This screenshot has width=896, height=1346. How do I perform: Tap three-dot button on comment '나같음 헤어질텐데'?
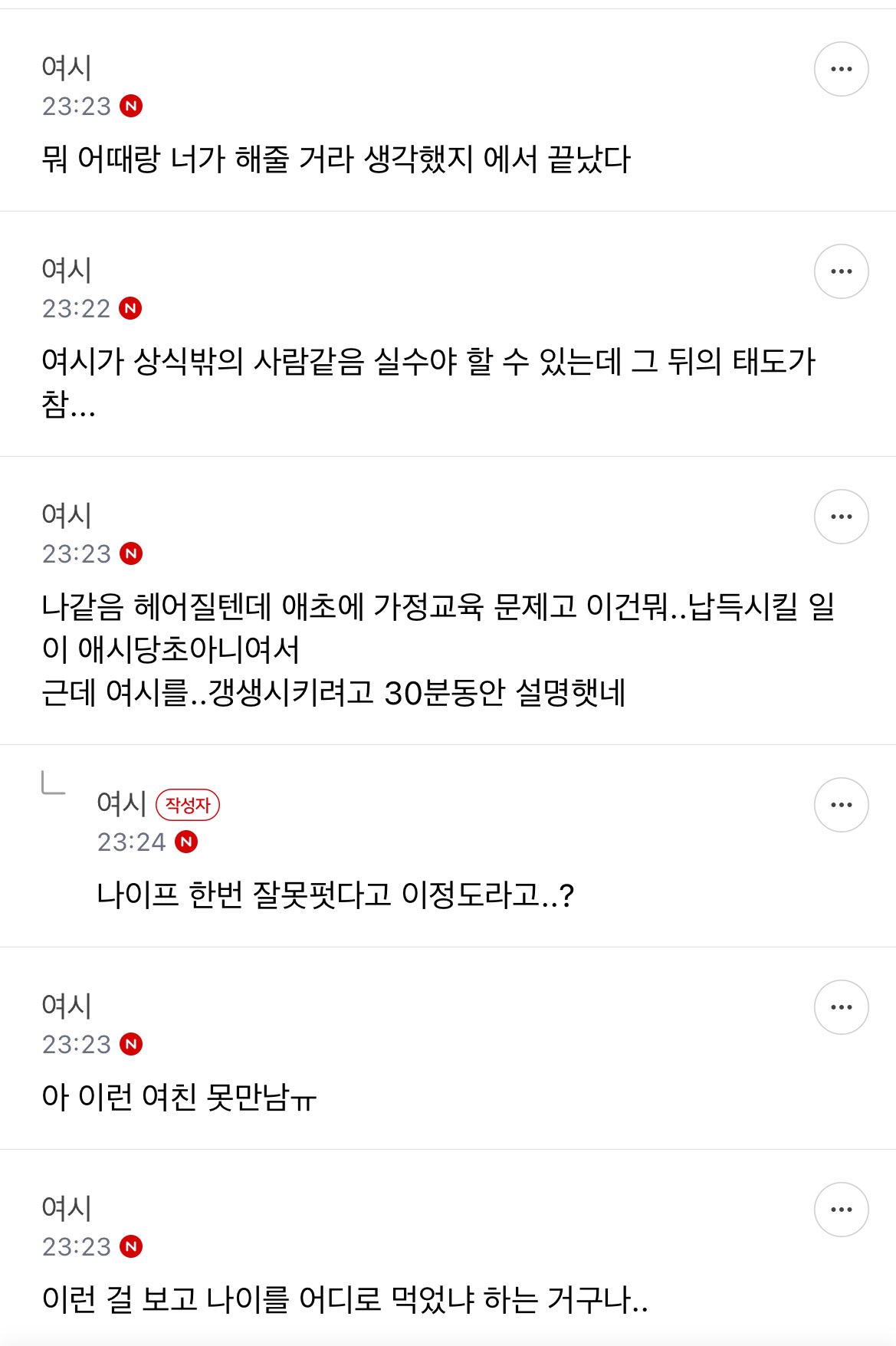click(x=841, y=517)
